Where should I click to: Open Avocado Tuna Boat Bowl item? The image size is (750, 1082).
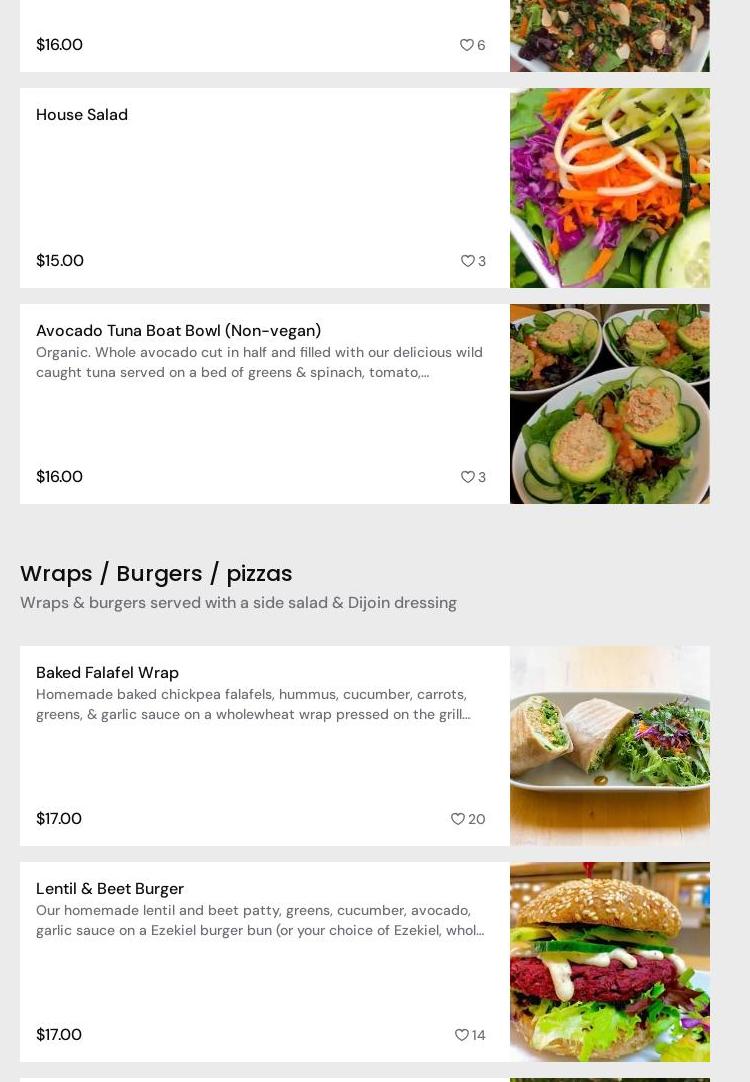pyautogui.click(x=178, y=331)
